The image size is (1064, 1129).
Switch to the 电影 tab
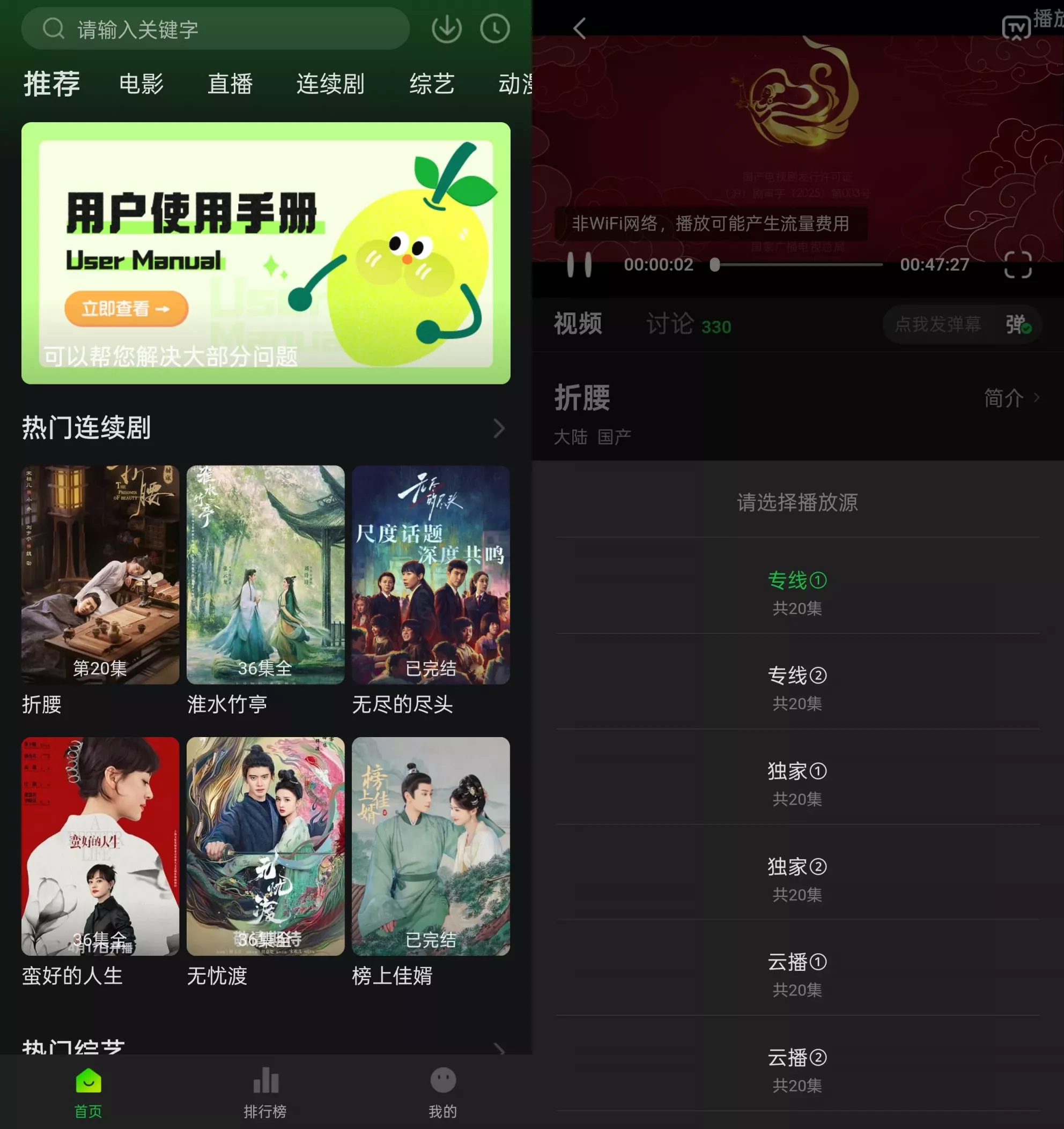pyautogui.click(x=141, y=84)
